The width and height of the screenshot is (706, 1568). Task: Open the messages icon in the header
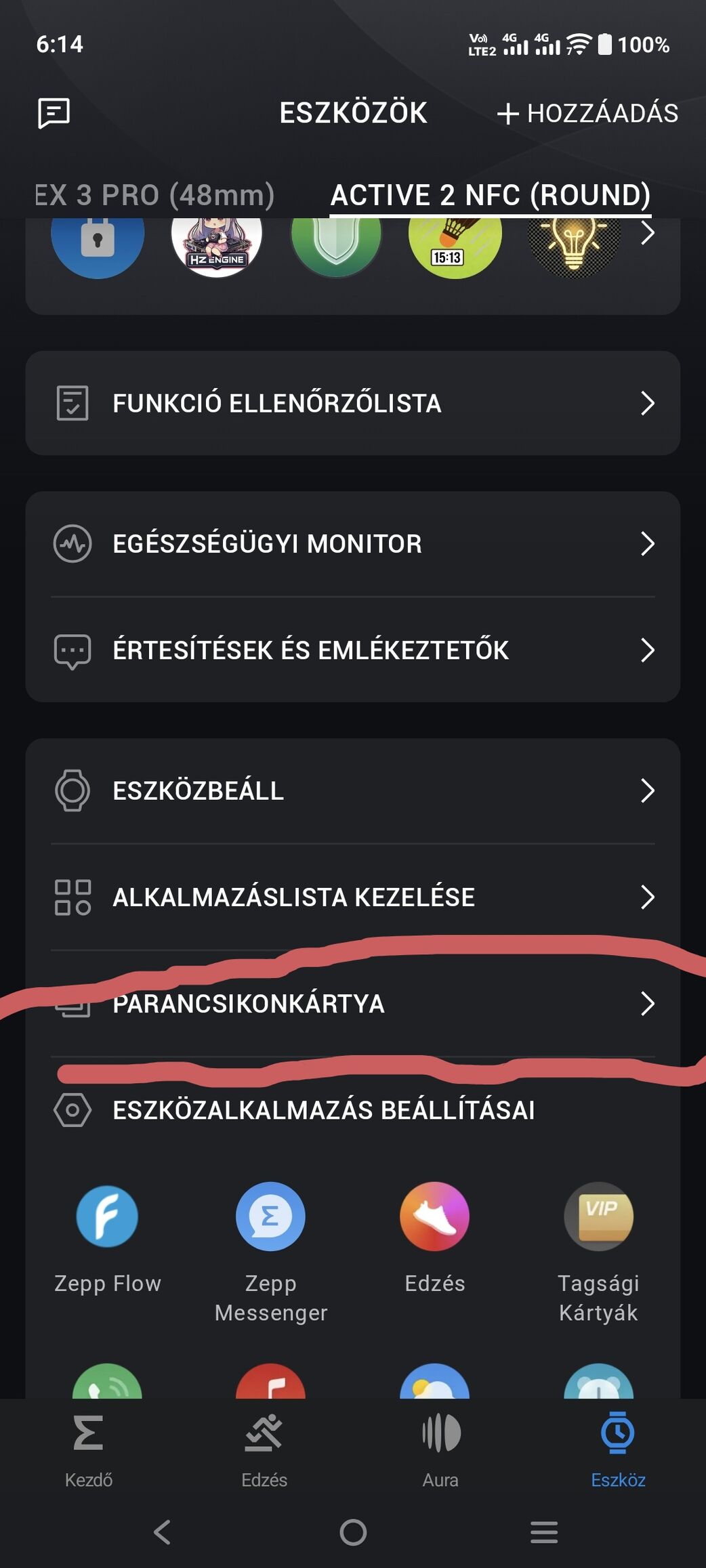coord(54,112)
